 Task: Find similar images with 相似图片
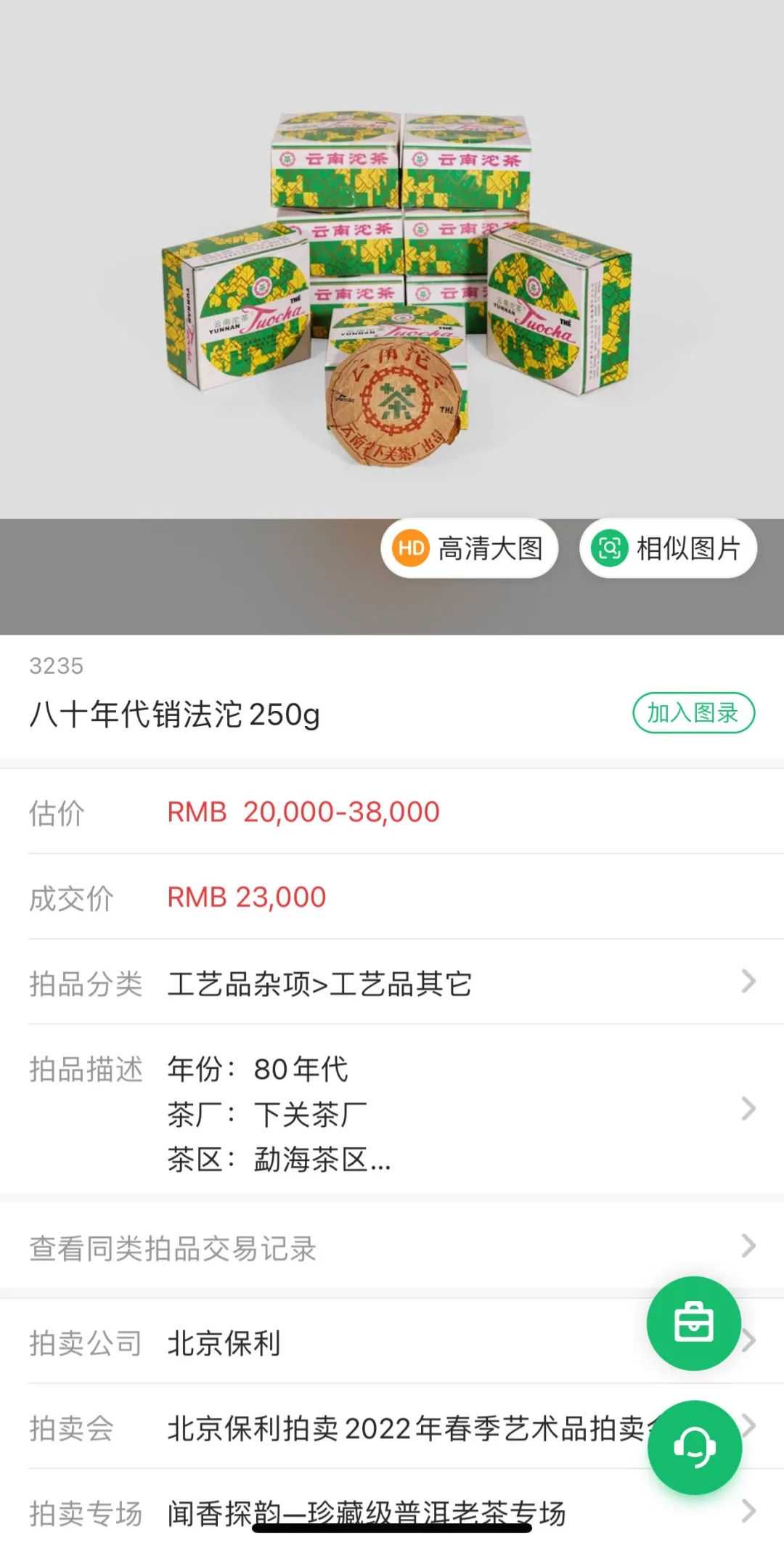coord(668,548)
